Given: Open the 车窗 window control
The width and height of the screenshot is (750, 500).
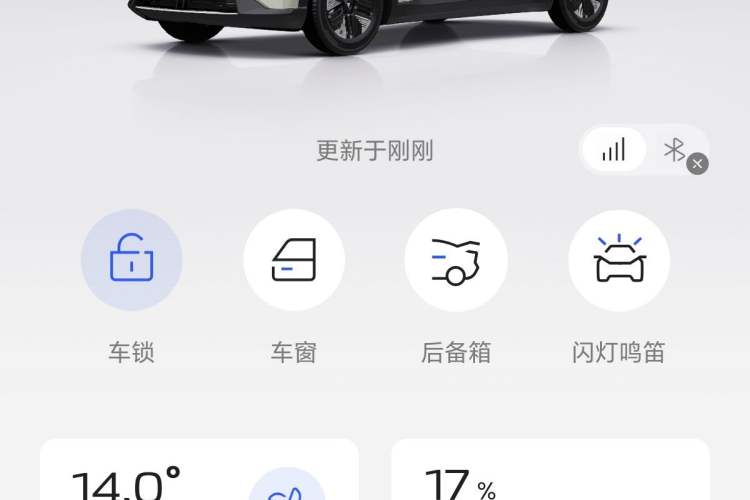Looking at the screenshot, I should coord(294,260).
